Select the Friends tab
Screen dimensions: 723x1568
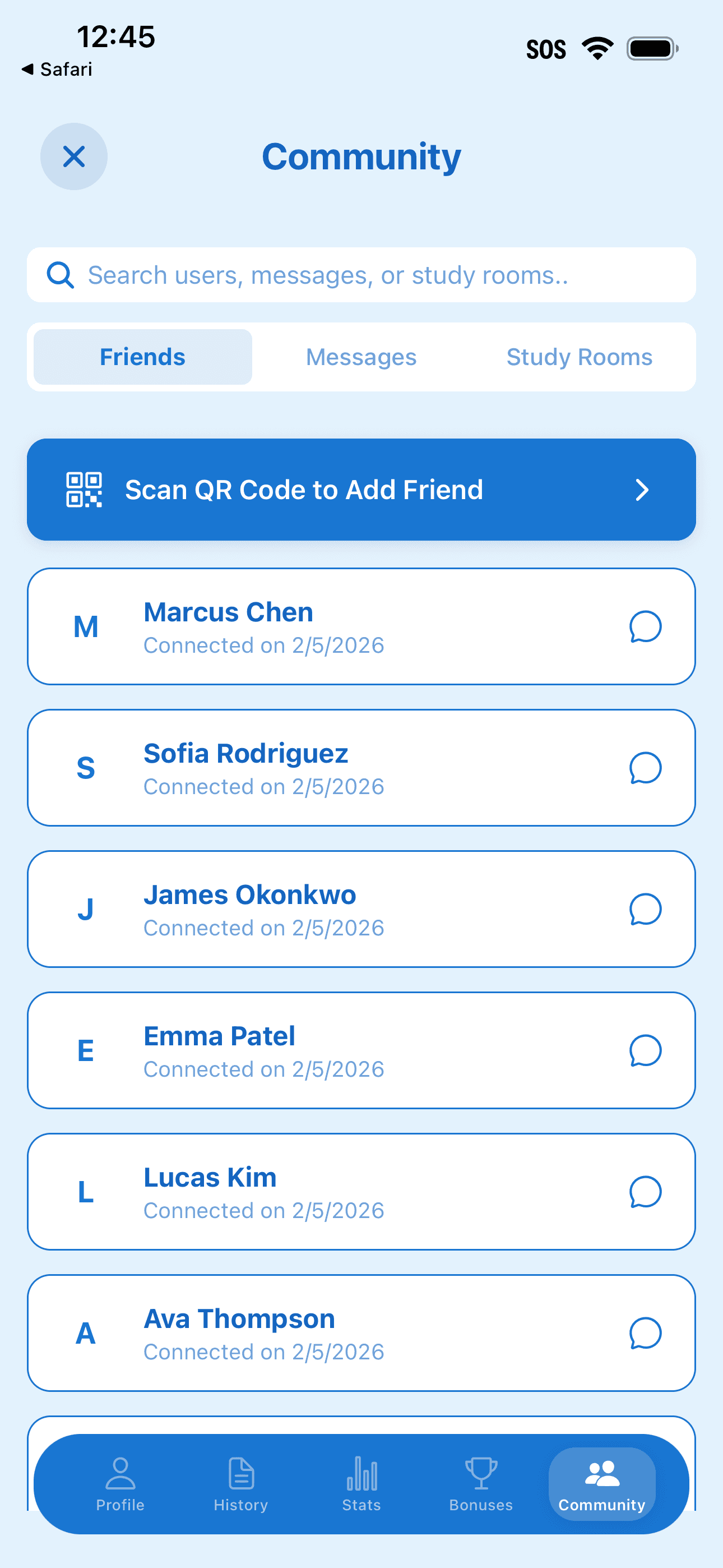point(142,357)
